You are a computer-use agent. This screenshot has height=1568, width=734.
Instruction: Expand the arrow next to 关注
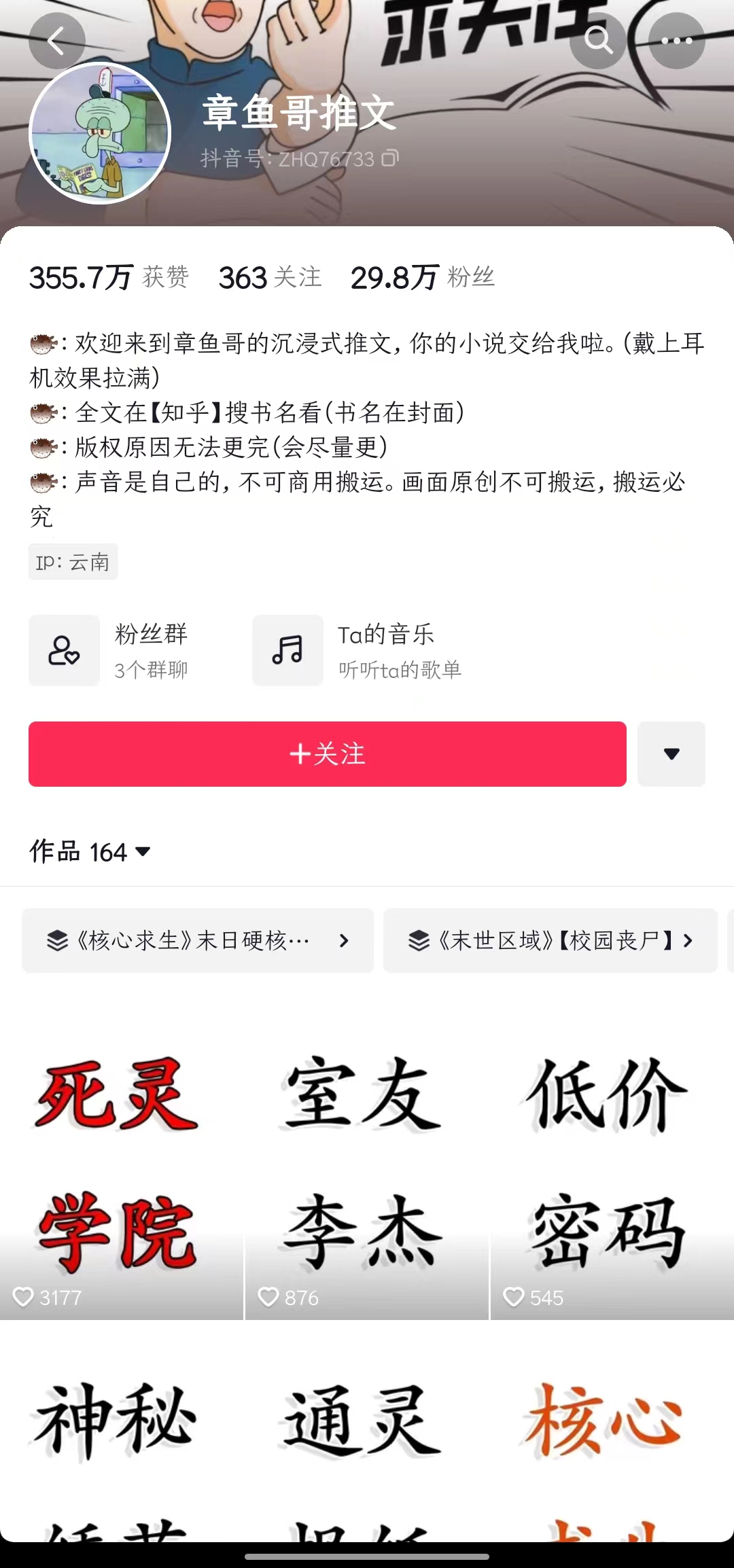(x=671, y=754)
